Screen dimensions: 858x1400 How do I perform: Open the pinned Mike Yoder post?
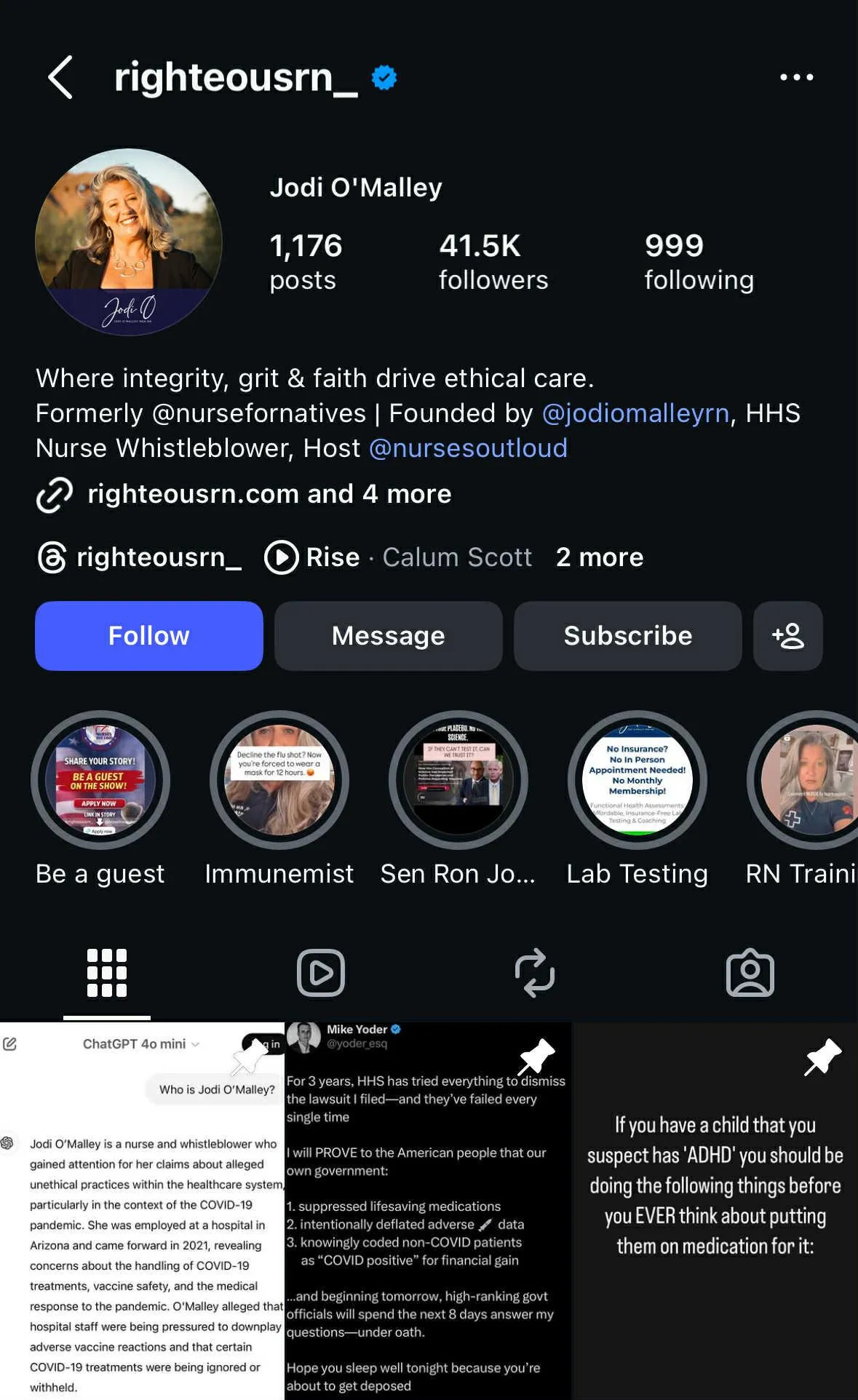[428, 1211]
